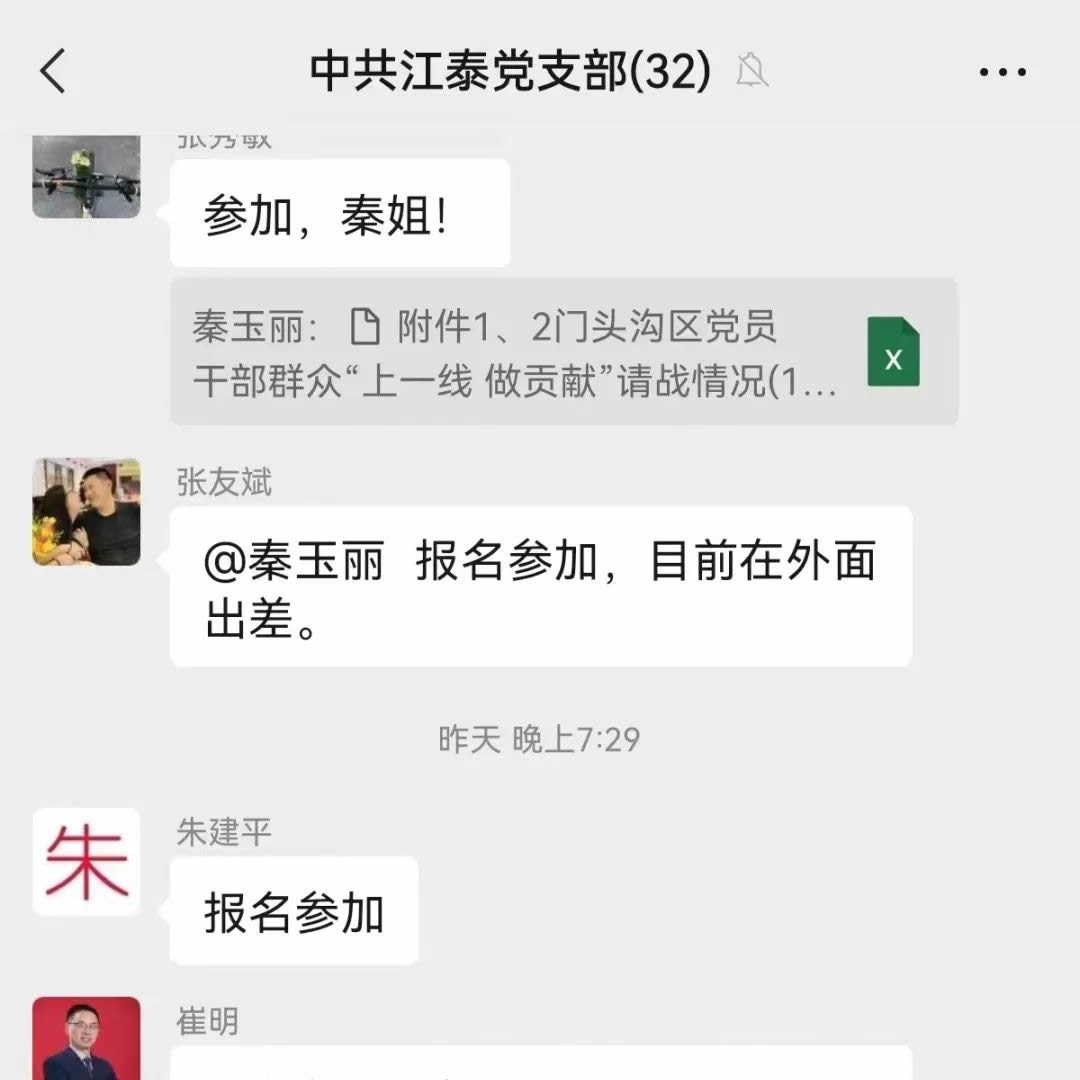The image size is (1080, 1080).
Task: Open the quoted Excel attachment from 秦玉丽
Action: (x=563, y=352)
